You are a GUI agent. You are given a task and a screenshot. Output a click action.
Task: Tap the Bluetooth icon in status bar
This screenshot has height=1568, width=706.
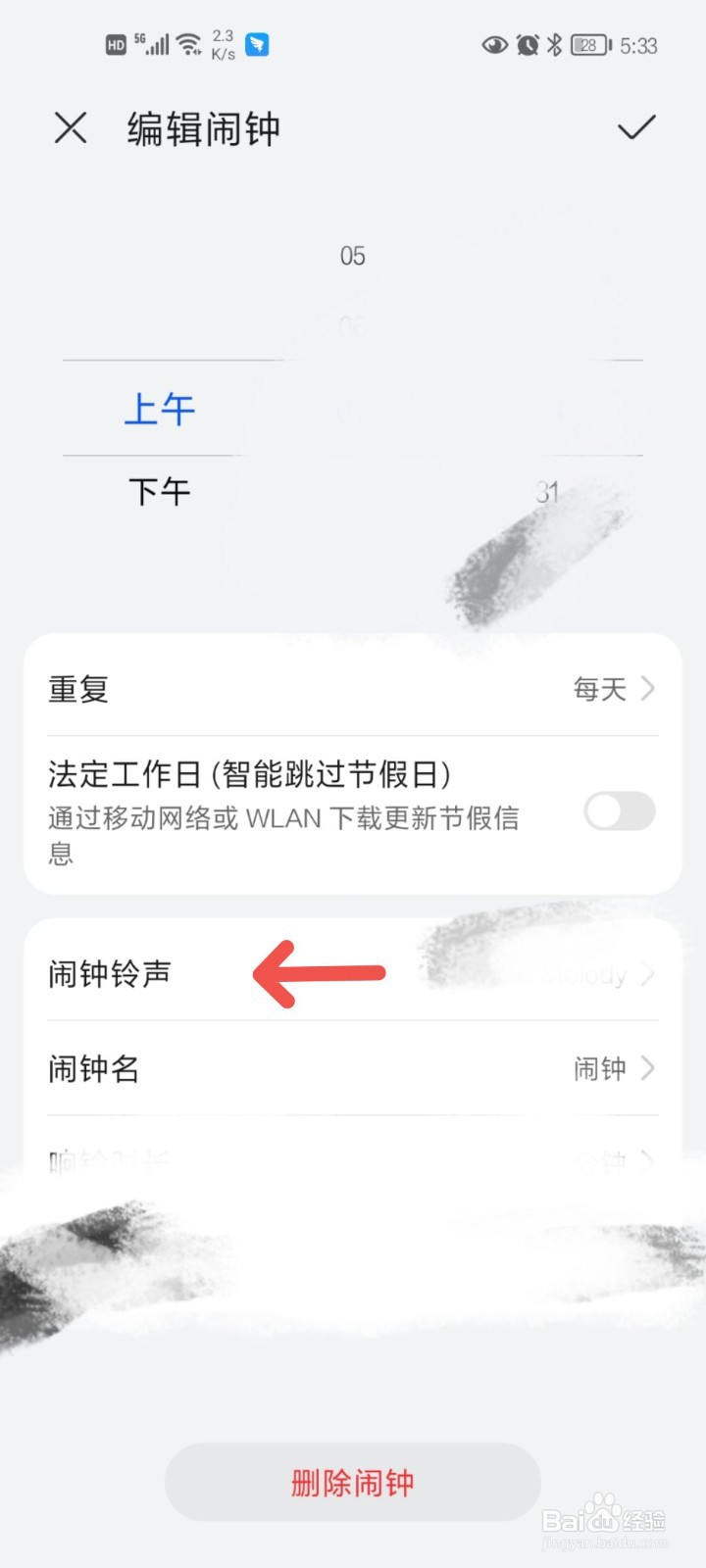point(553,45)
